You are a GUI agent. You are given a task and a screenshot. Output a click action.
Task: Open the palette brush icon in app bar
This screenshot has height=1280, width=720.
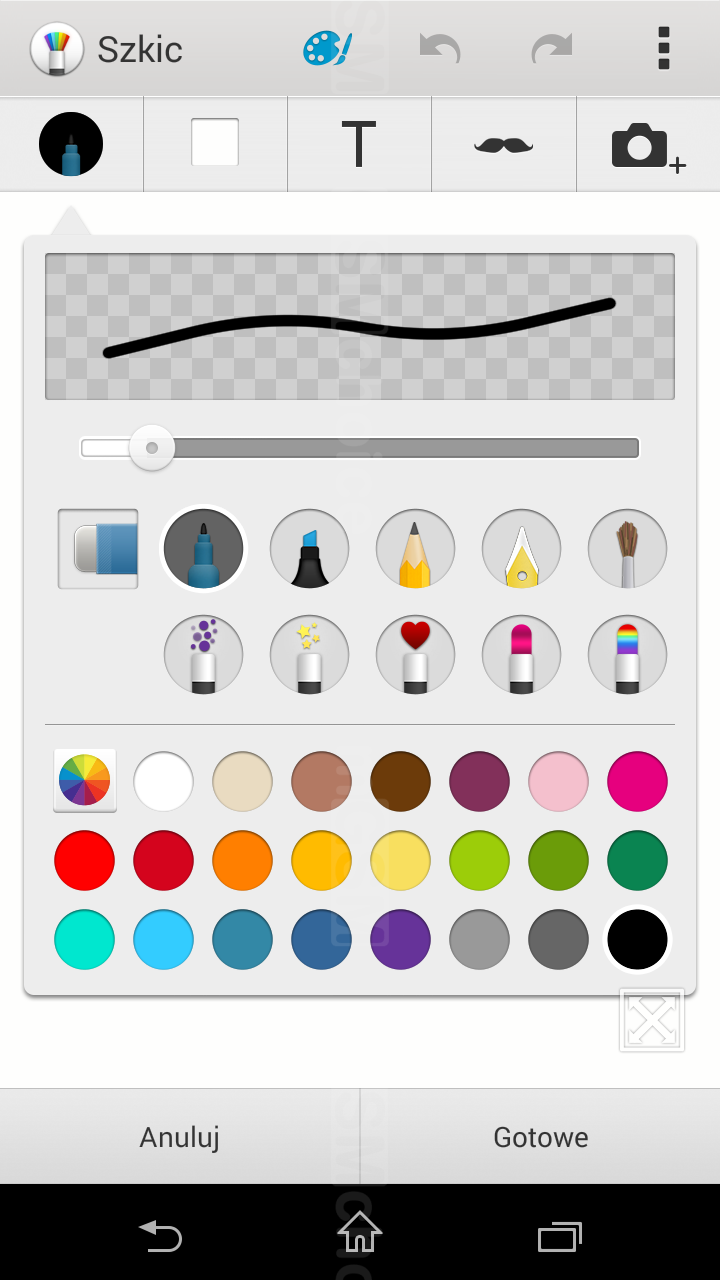tap(327, 48)
